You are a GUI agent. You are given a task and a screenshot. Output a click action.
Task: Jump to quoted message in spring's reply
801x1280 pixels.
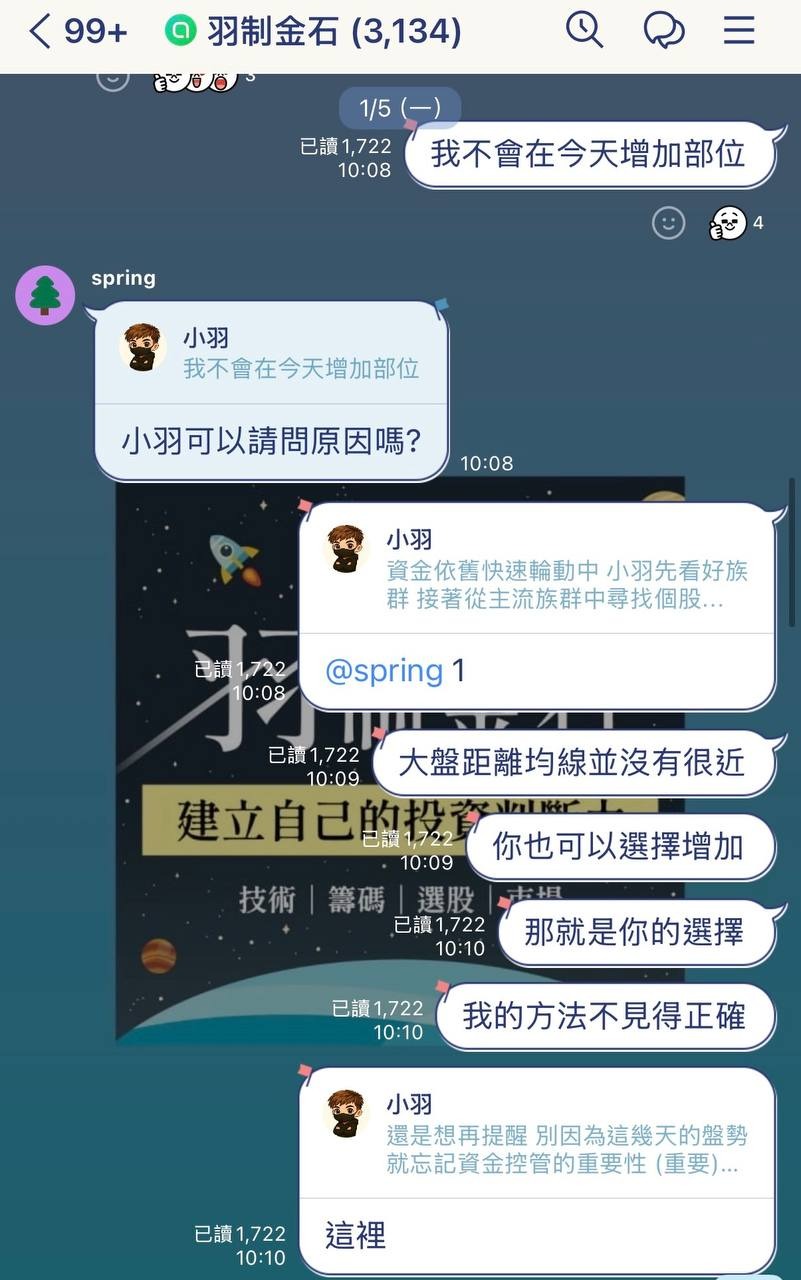pyautogui.click(x=272, y=353)
